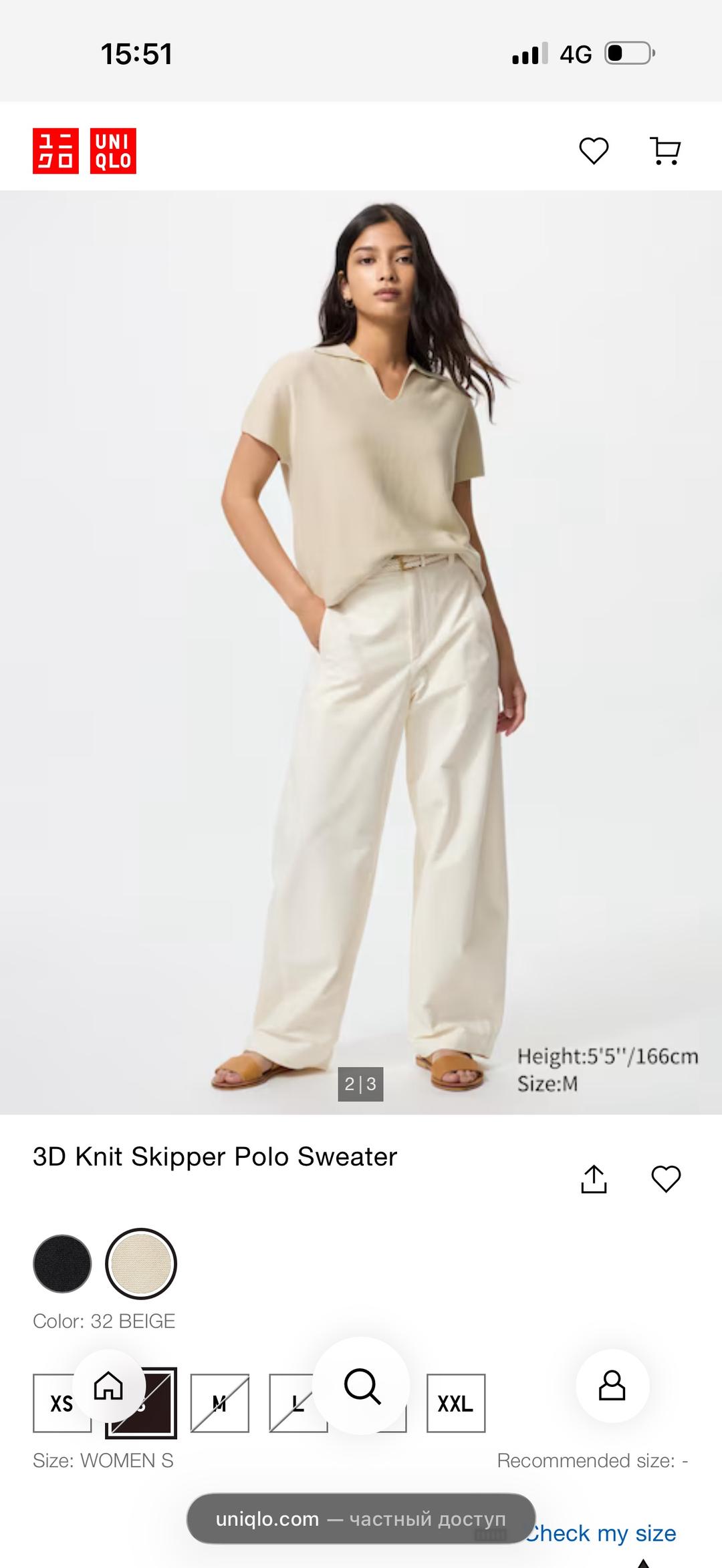
Task: Select the black color swatch
Action: 62,1263
